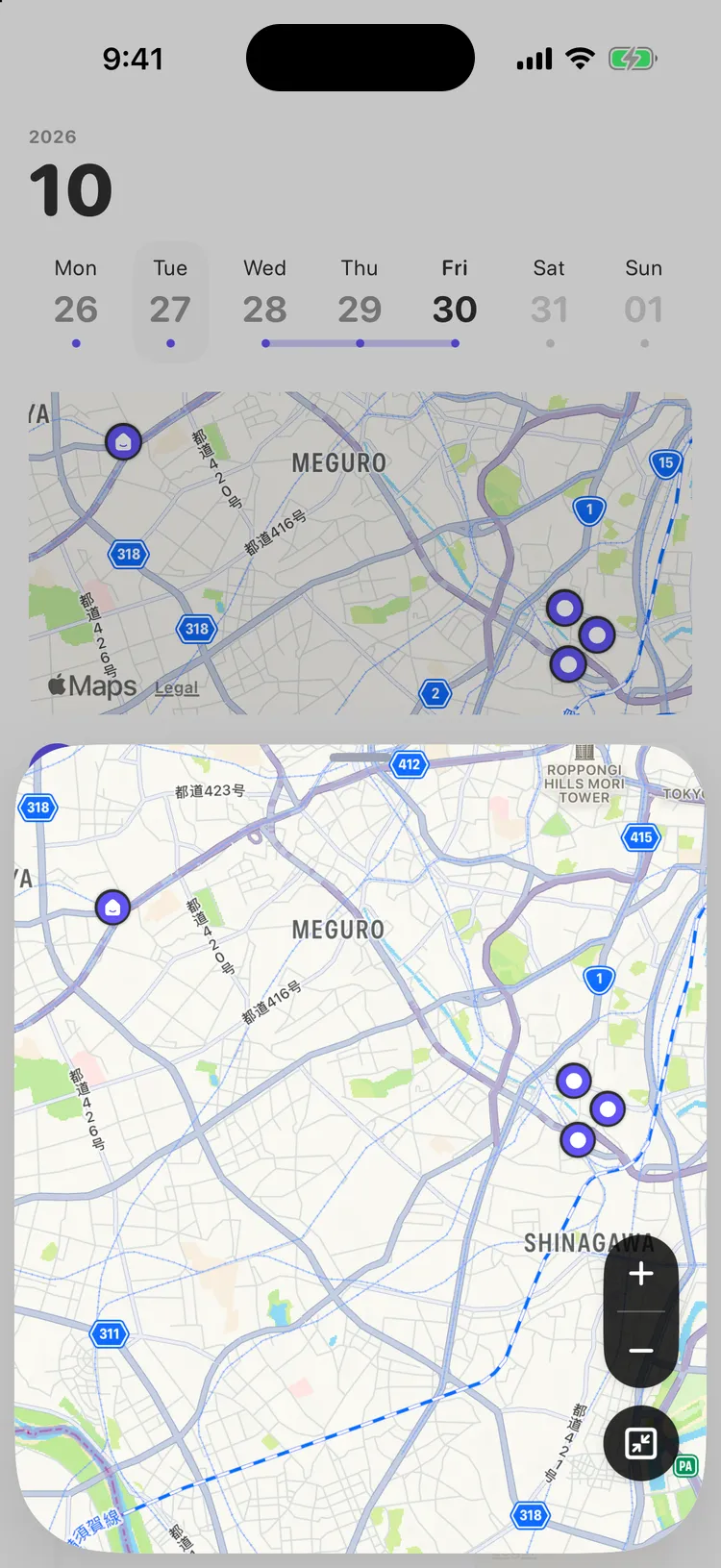Image resolution: width=721 pixels, height=1568 pixels.
Task: Tap the home pin on the expanded map
Action: (x=112, y=907)
